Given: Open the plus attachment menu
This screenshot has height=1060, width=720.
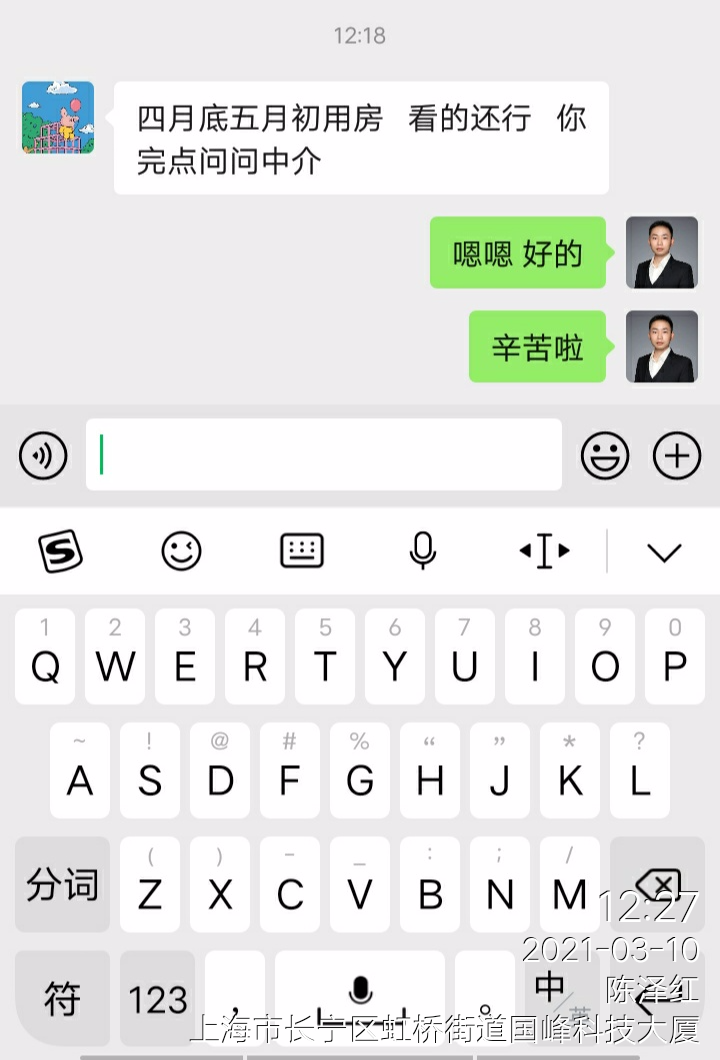Looking at the screenshot, I should point(677,456).
